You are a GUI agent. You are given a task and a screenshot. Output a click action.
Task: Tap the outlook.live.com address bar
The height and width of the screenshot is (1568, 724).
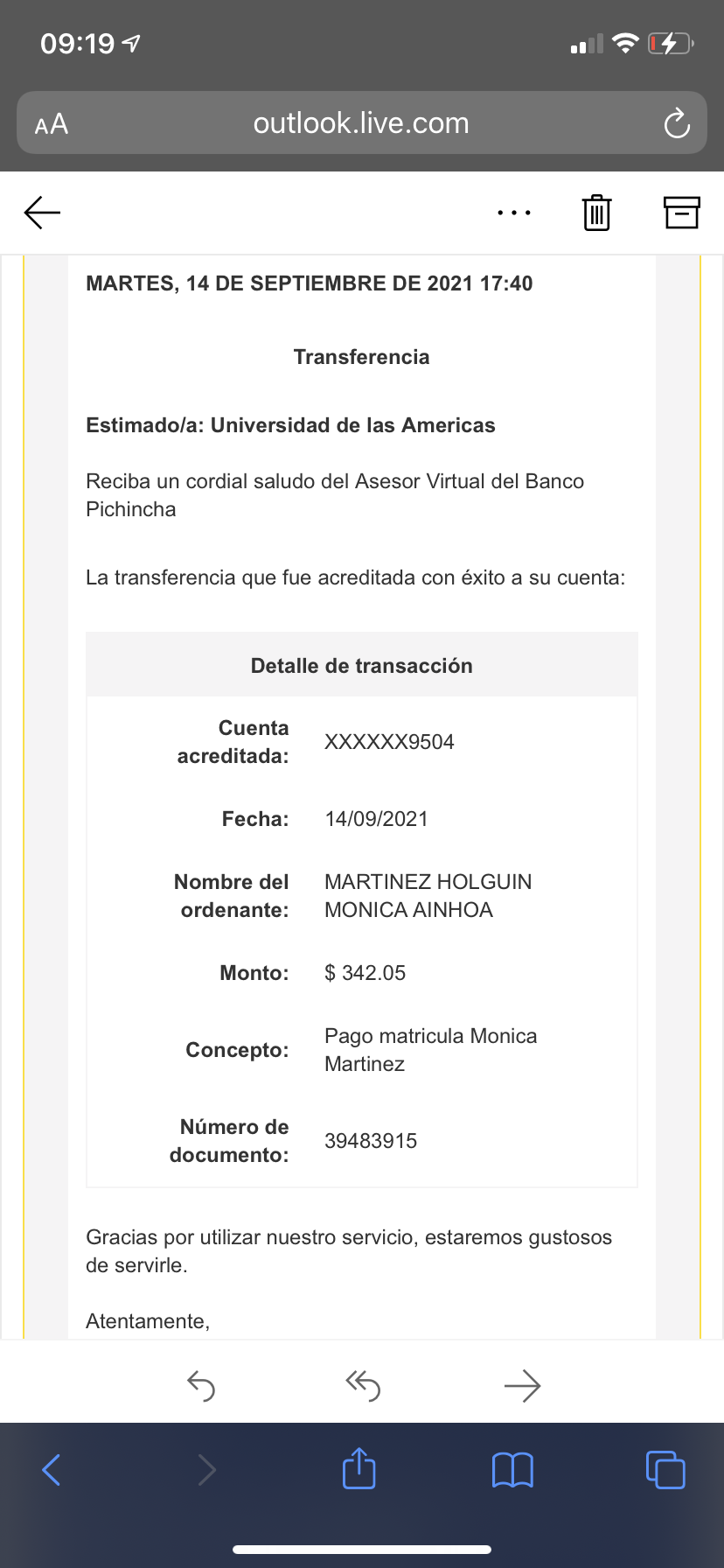coord(361,123)
